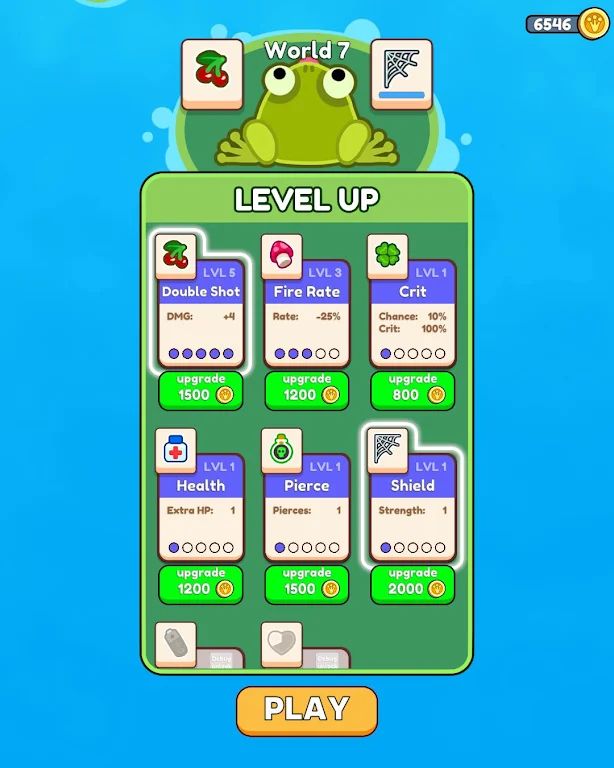Start the game with PLAY
Screen dimensions: 614x768
pyautogui.click(x=307, y=710)
